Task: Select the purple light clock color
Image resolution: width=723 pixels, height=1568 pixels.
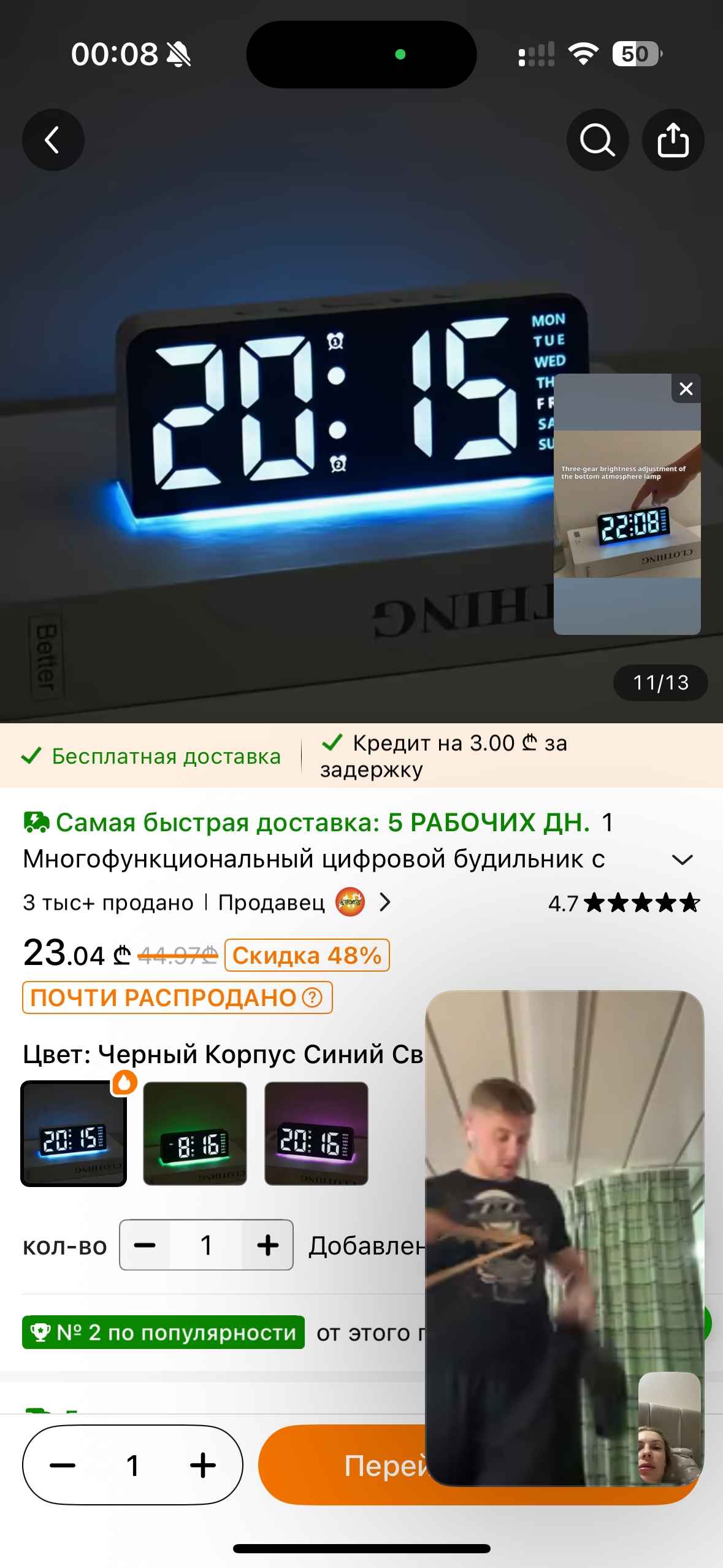Action: click(316, 1134)
